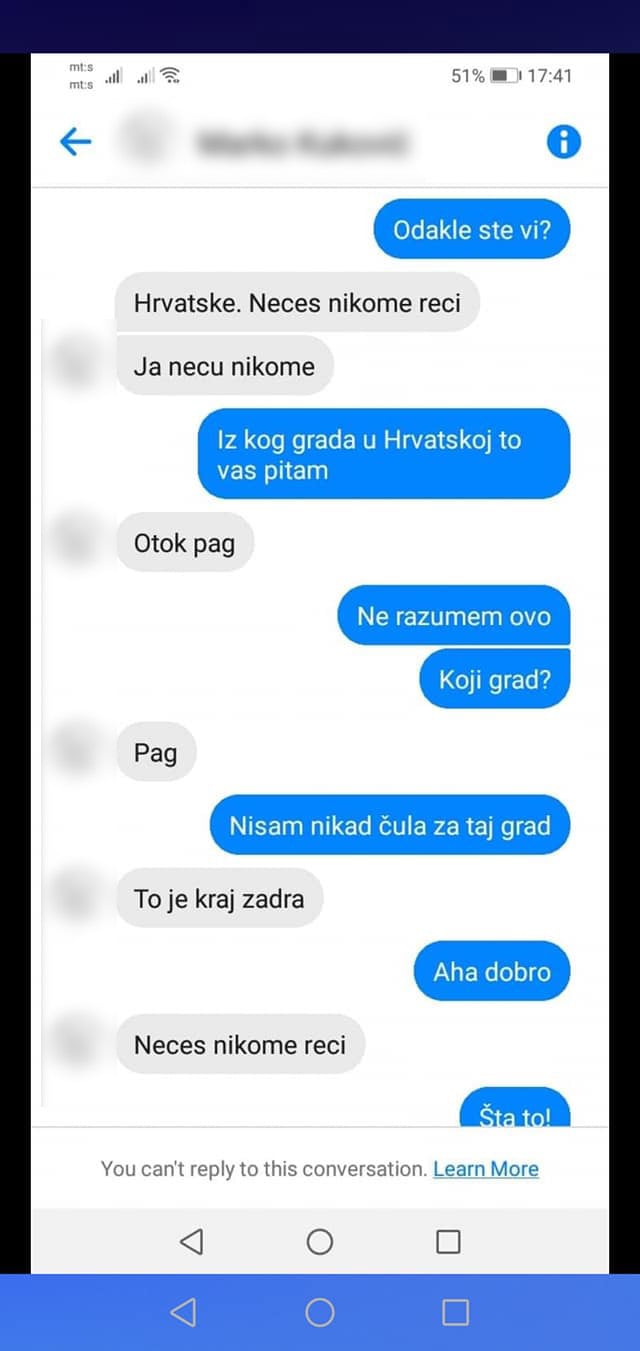Go back using the blue arrow
This screenshot has width=640, height=1351.
point(76,143)
